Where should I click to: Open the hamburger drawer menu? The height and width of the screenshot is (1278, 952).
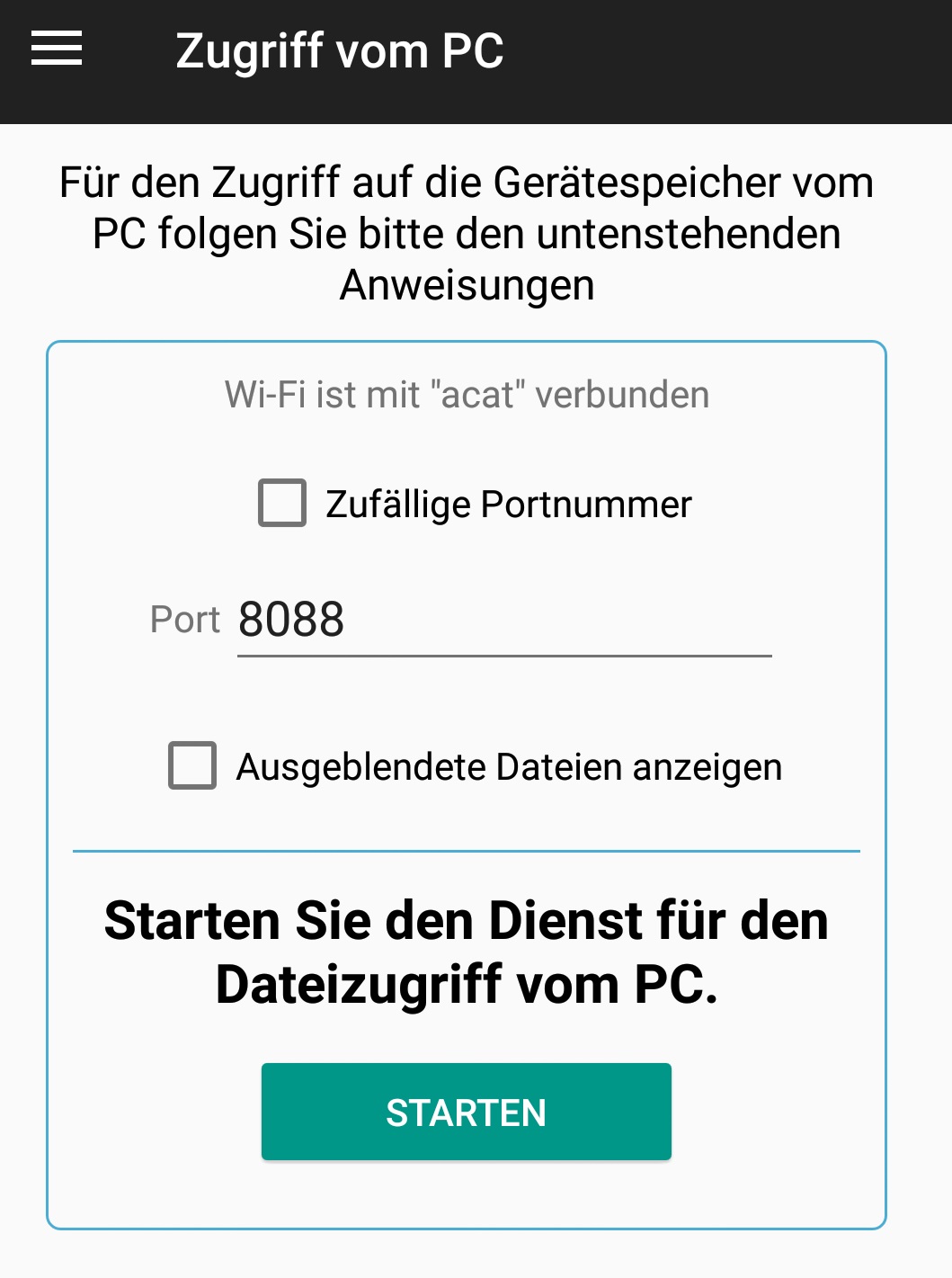tap(57, 49)
